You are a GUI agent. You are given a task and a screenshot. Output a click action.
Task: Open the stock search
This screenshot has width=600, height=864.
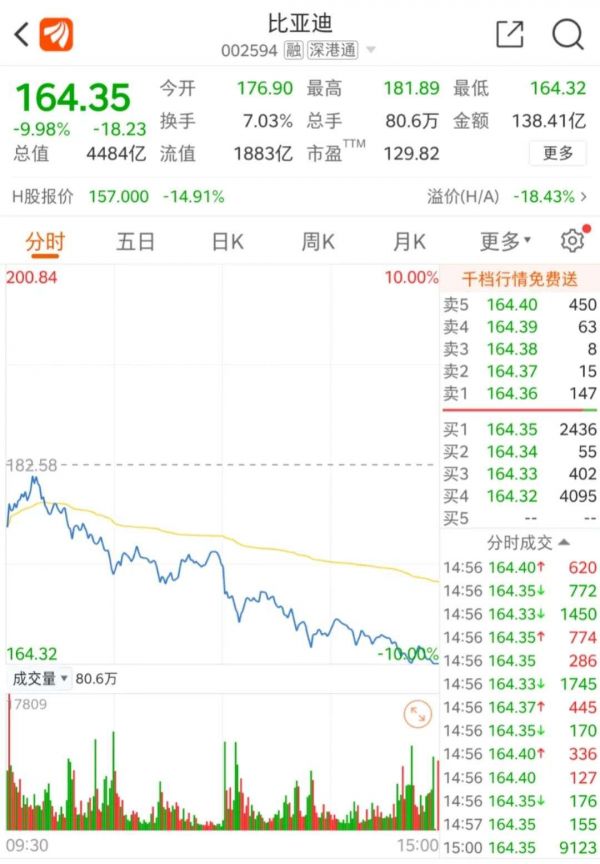tap(568, 35)
